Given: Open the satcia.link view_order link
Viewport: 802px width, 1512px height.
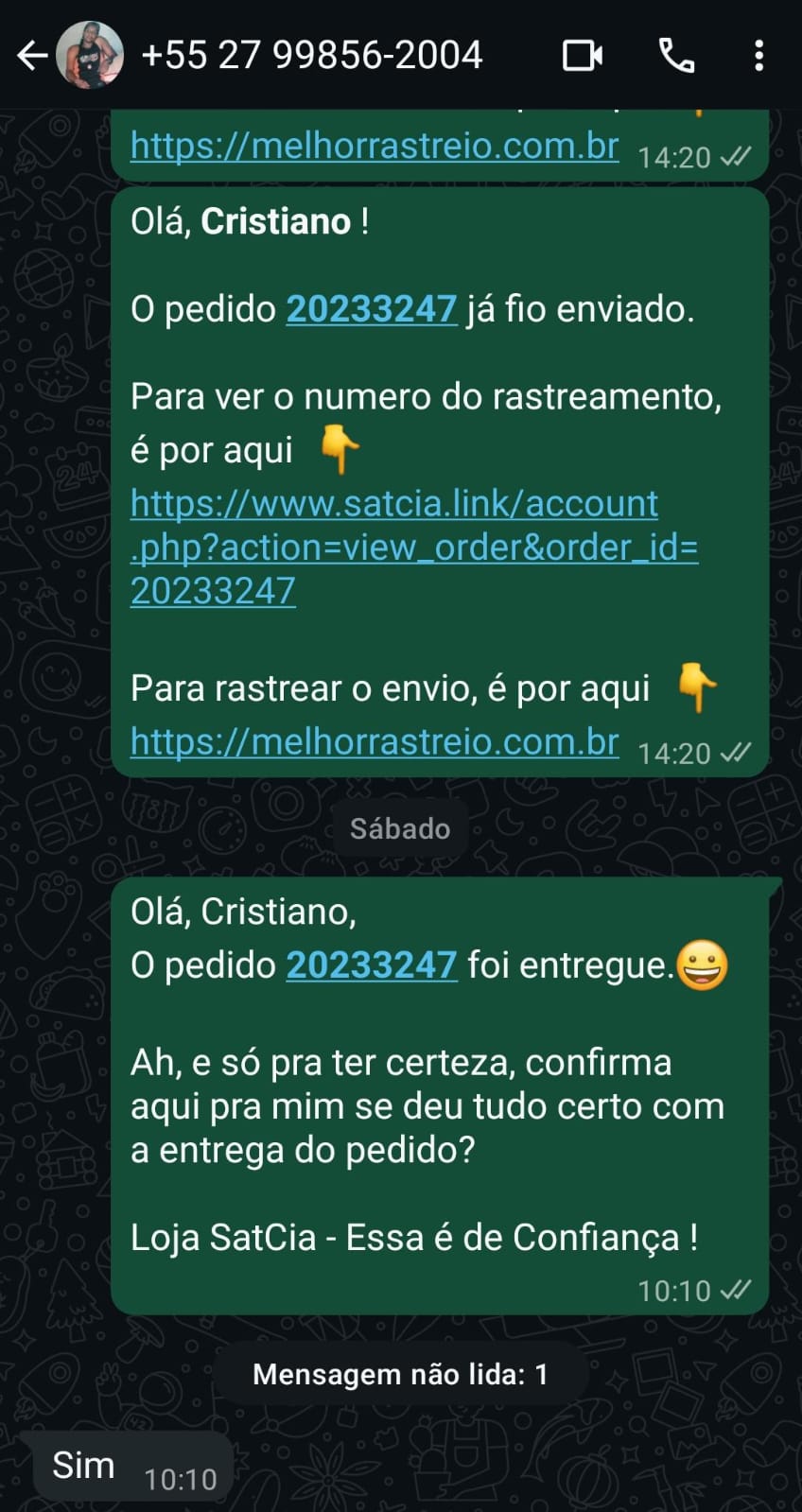Looking at the screenshot, I should click(413, 547).
